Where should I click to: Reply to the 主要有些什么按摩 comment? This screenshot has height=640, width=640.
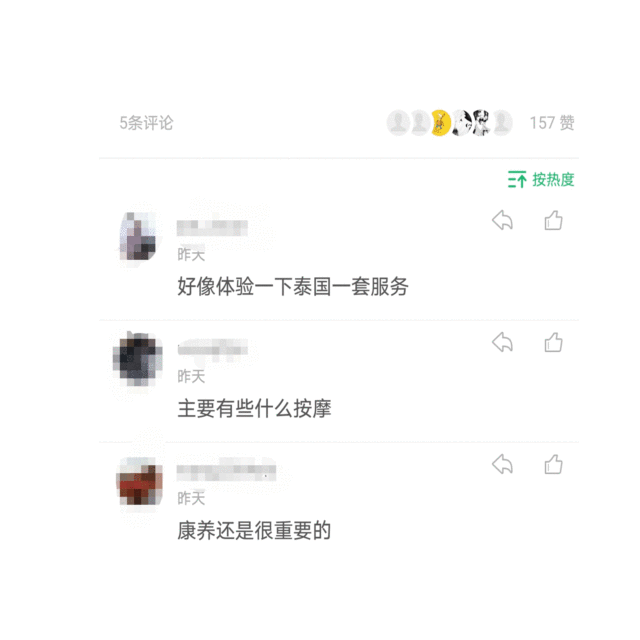[502, 343]
